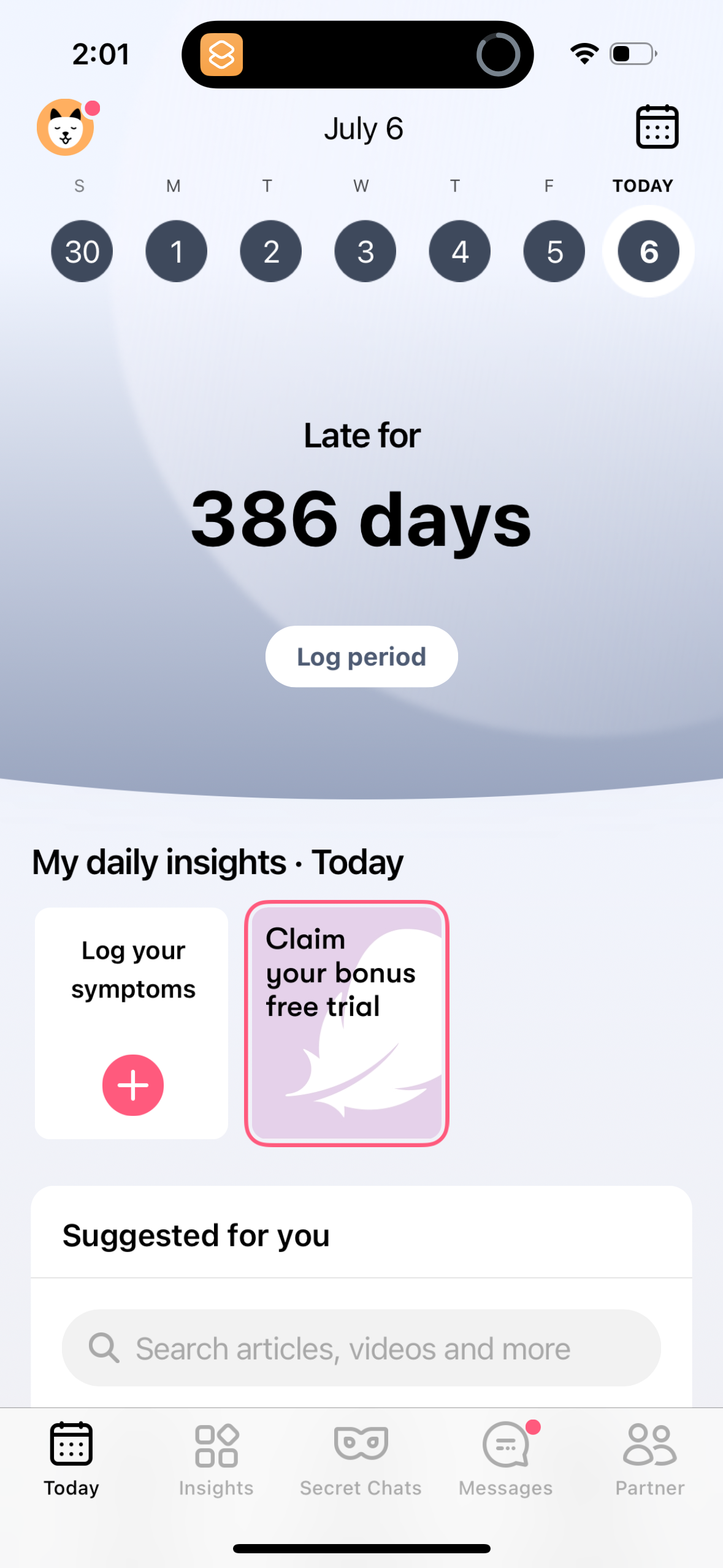The image size is (723, 1568).
Task: Select today's date circle 6
Action: click(x=647, y=251)
